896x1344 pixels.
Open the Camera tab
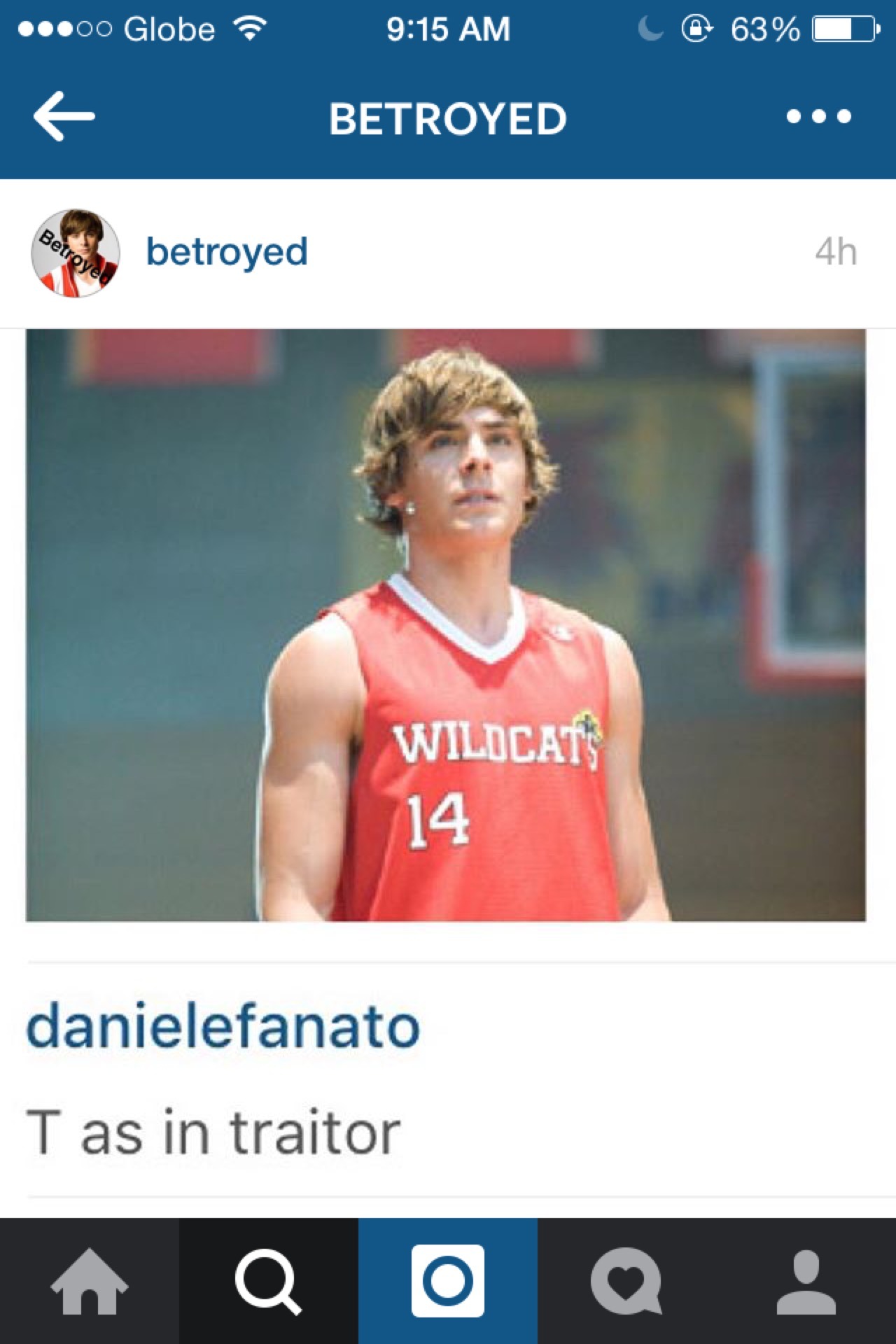448,1281
